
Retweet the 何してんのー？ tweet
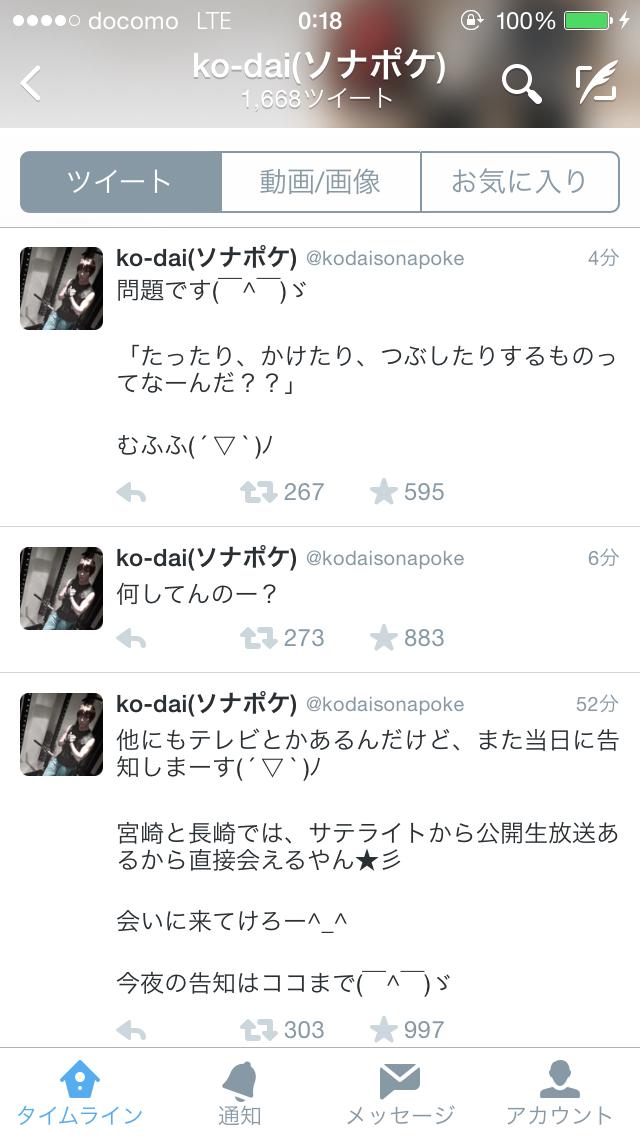coord(258,638)
